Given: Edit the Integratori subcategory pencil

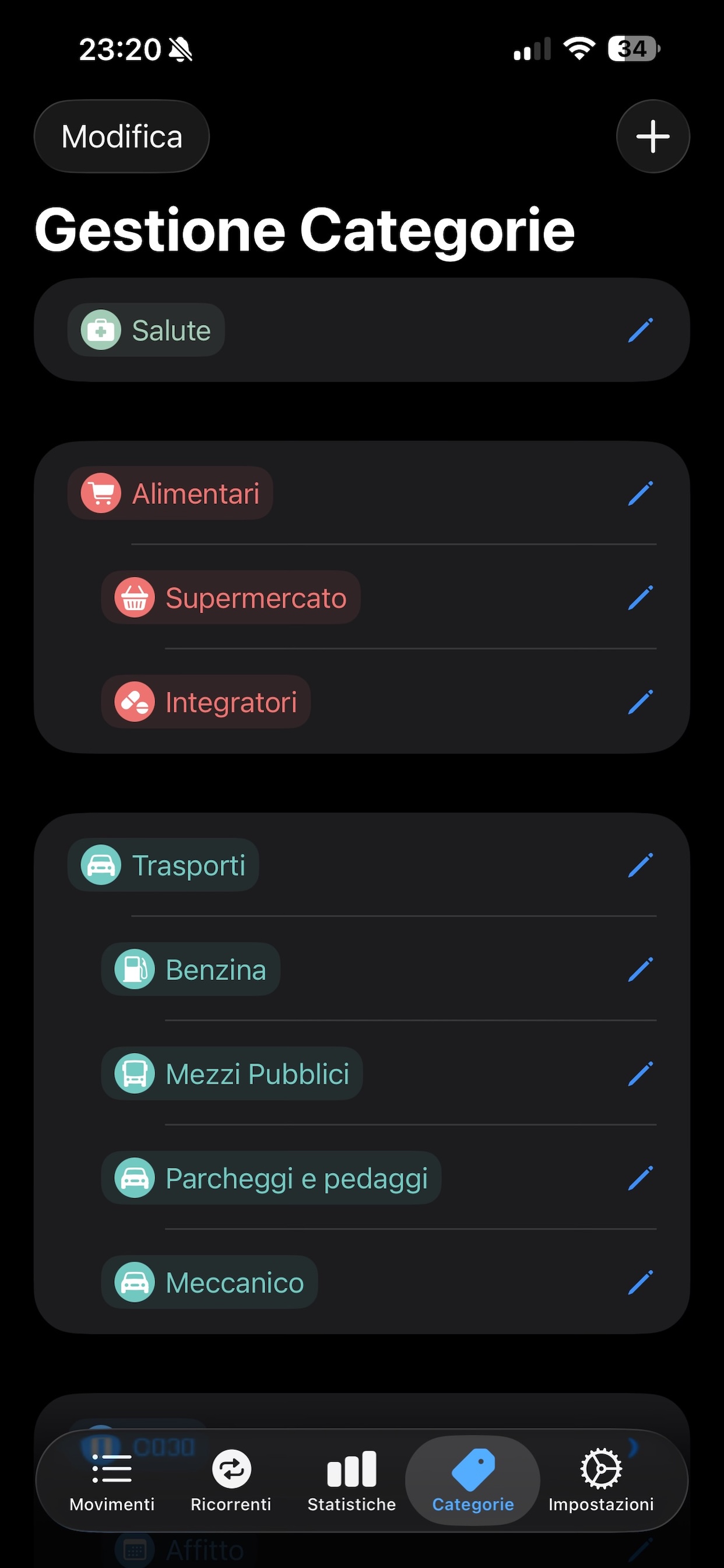Looking at the screenshot, I should click(x=641, y=701).
